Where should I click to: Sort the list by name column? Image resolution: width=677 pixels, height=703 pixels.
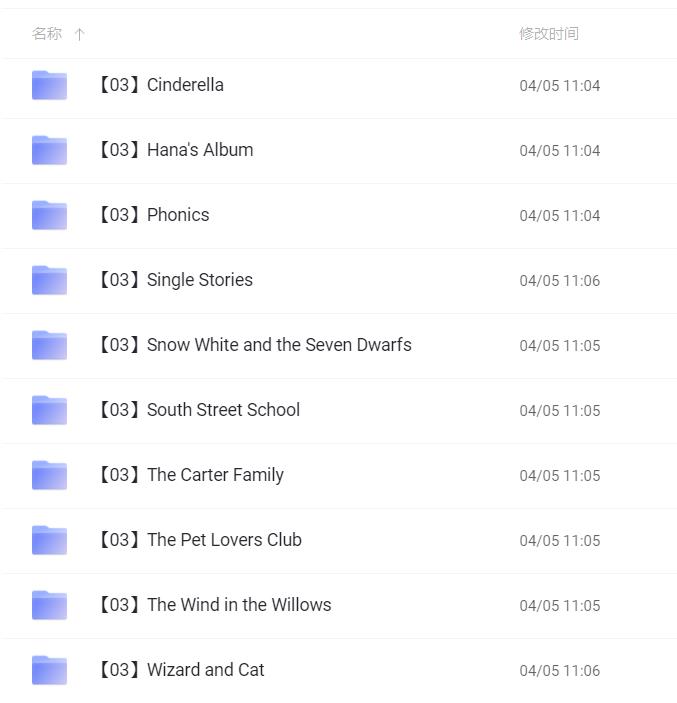[47, 34]
